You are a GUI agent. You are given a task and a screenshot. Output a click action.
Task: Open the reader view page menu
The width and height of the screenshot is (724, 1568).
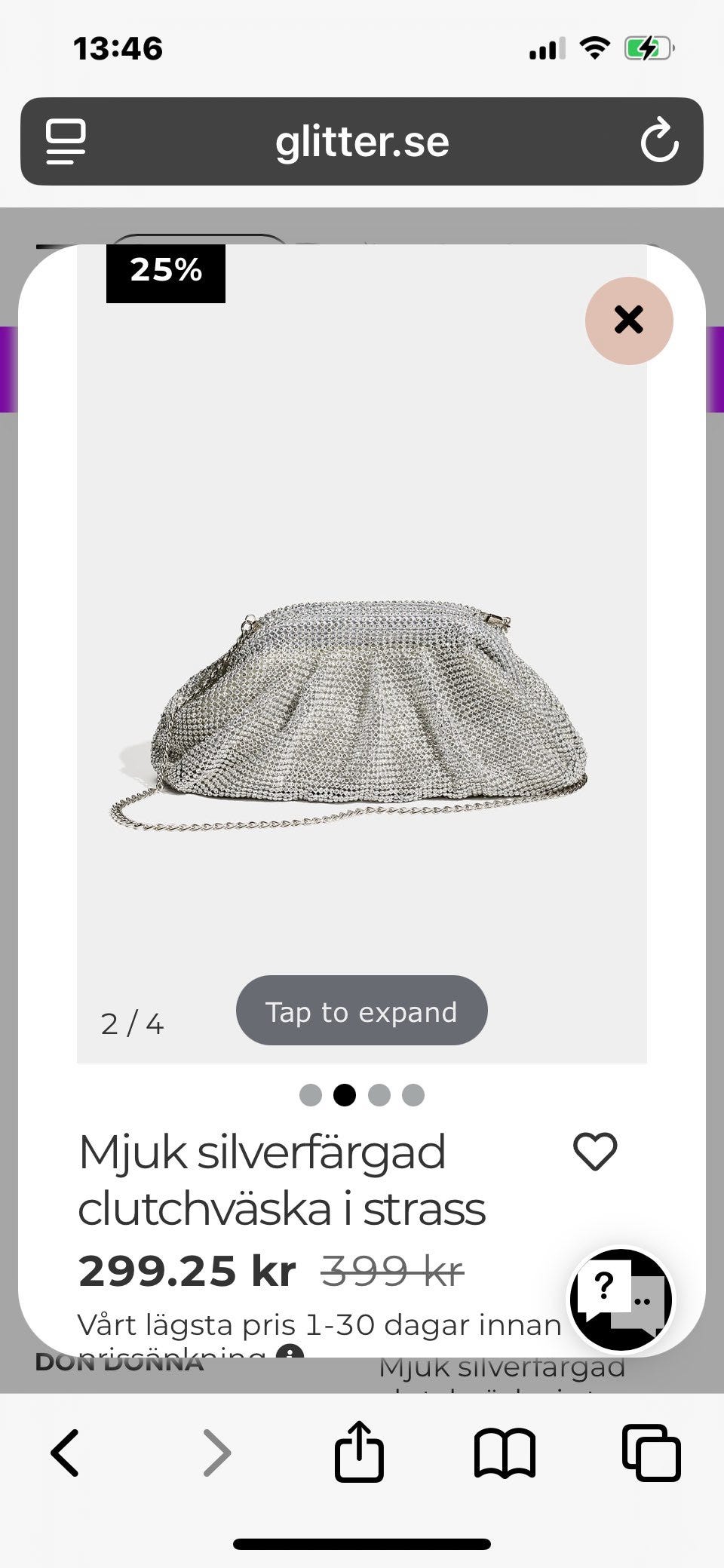66,141
